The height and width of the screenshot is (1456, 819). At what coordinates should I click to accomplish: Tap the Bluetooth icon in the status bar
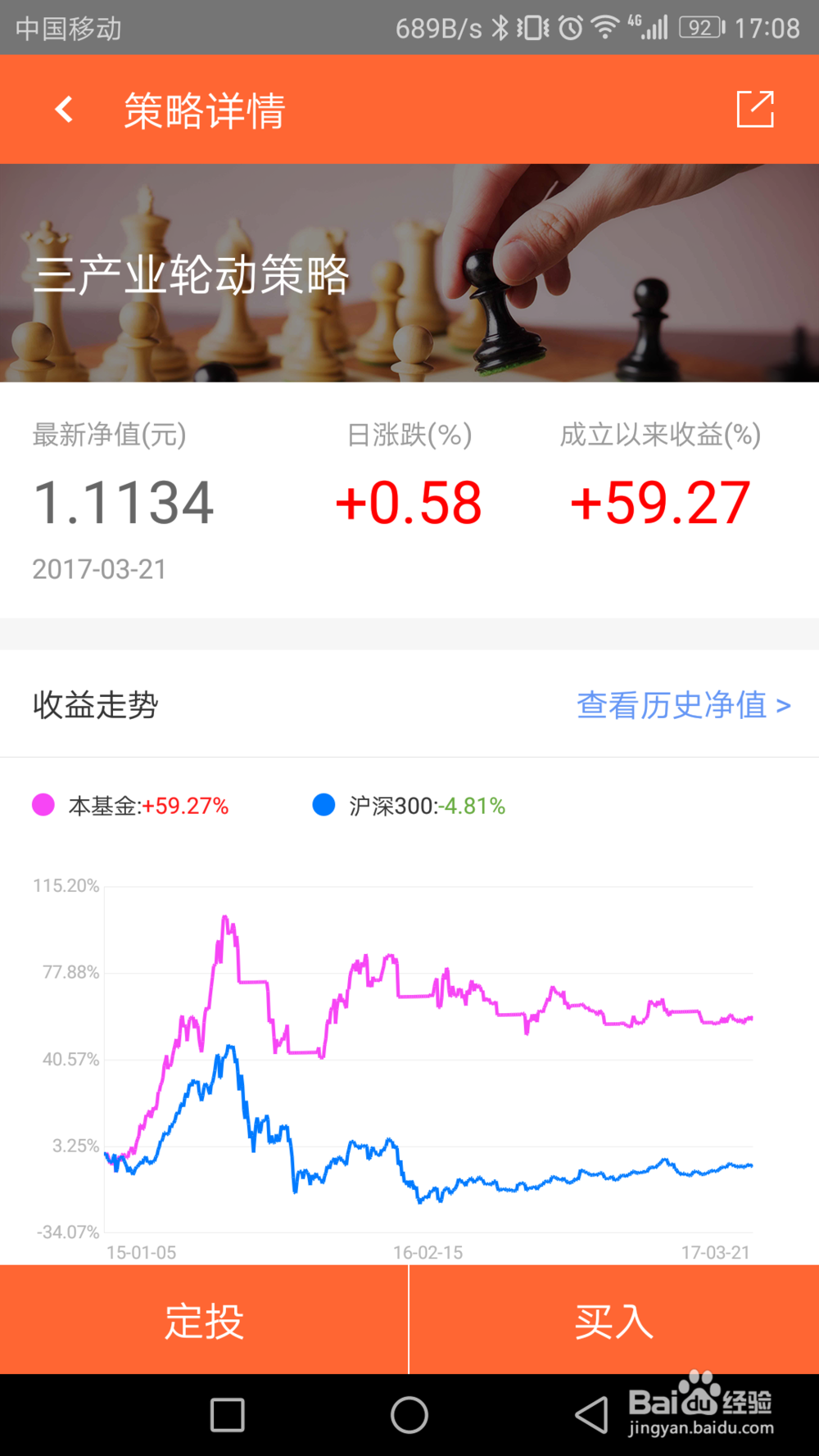500,27
